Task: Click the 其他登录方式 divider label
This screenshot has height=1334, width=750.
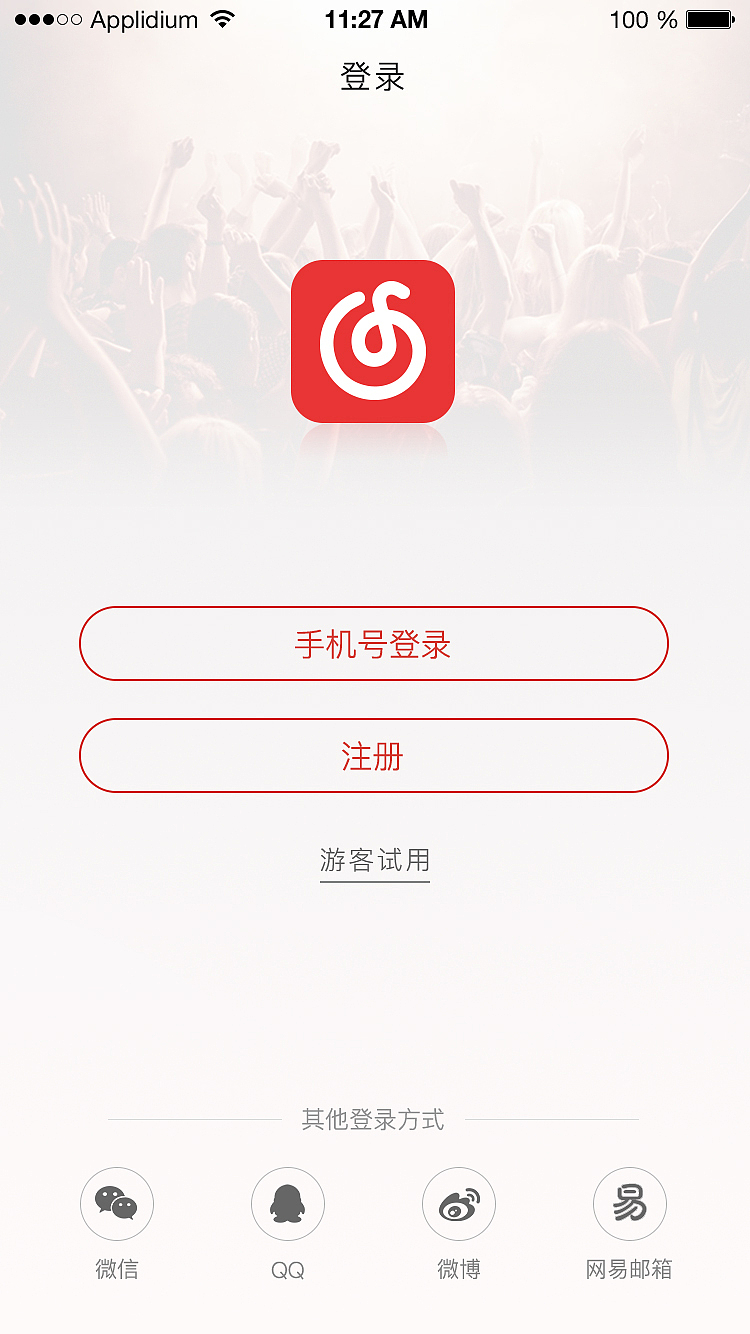Action: pyautogui.click(x=373, y=1120)
